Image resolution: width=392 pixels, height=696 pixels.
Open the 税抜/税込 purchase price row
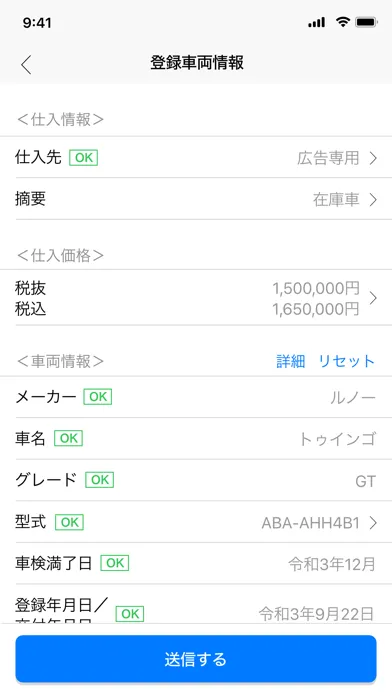click(196, 298)
